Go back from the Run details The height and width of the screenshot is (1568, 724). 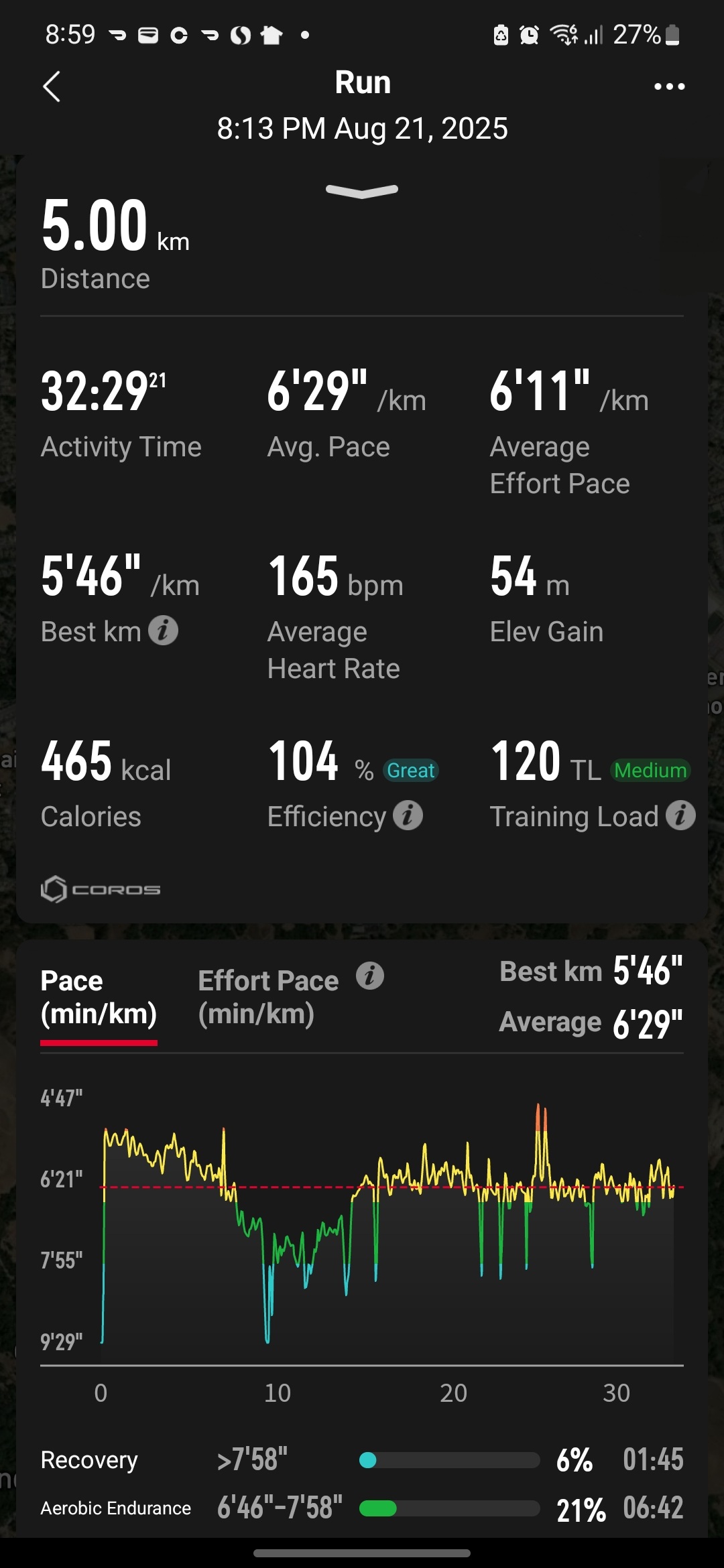52,86
